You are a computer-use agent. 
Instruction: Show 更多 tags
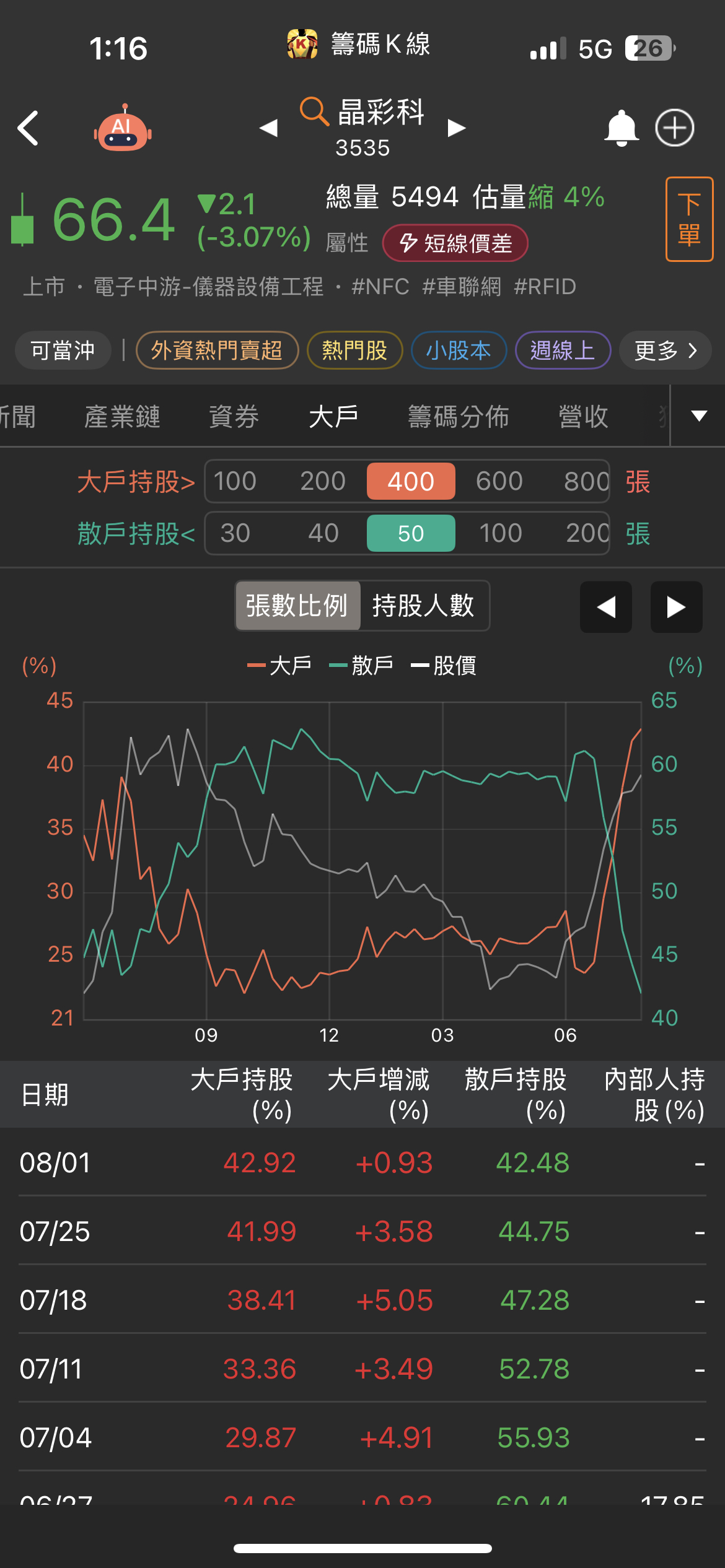point(665,351)
